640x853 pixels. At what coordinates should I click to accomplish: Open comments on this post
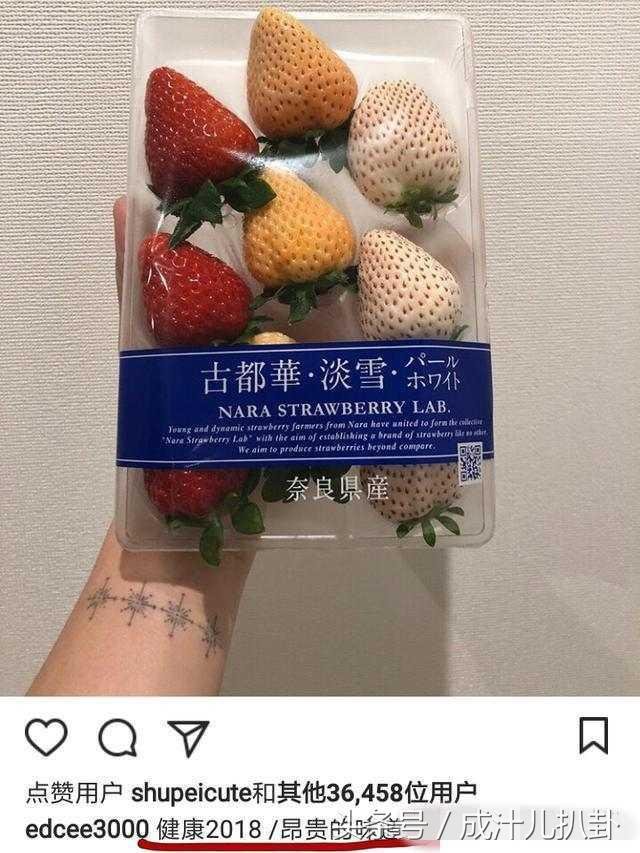[117, 737]
